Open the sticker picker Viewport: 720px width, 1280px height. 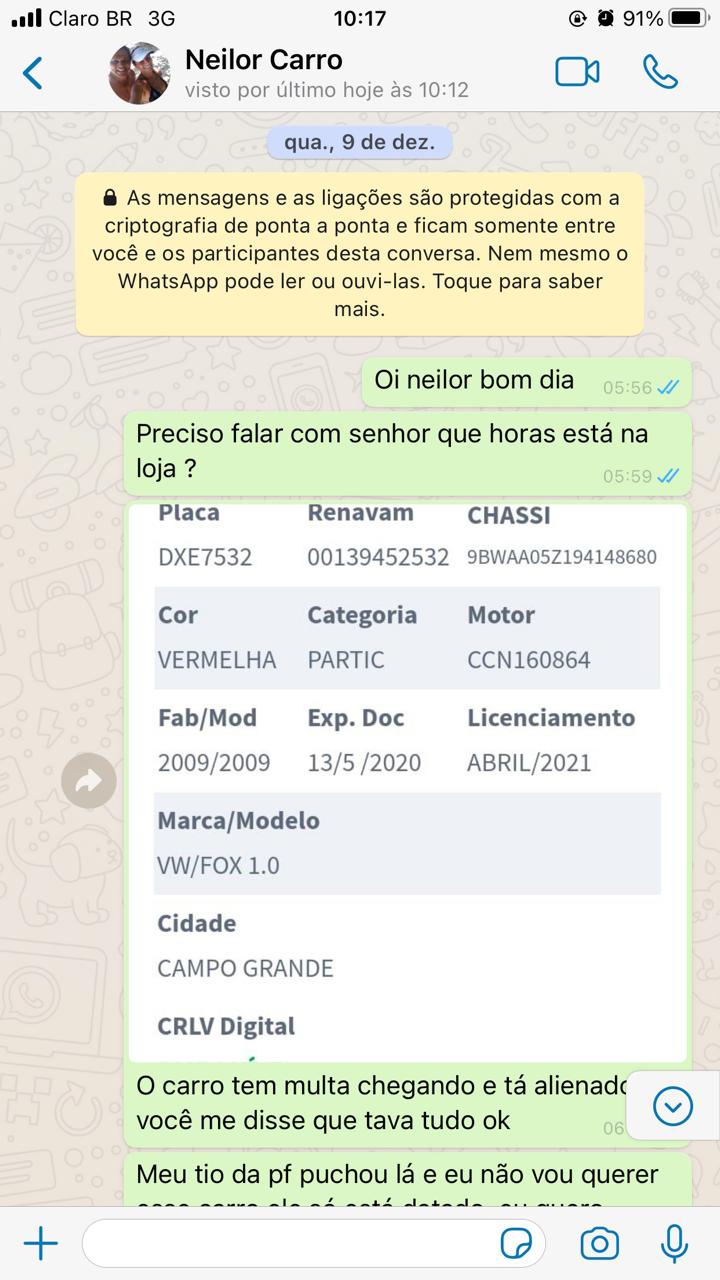click(x=516, y=1244)
